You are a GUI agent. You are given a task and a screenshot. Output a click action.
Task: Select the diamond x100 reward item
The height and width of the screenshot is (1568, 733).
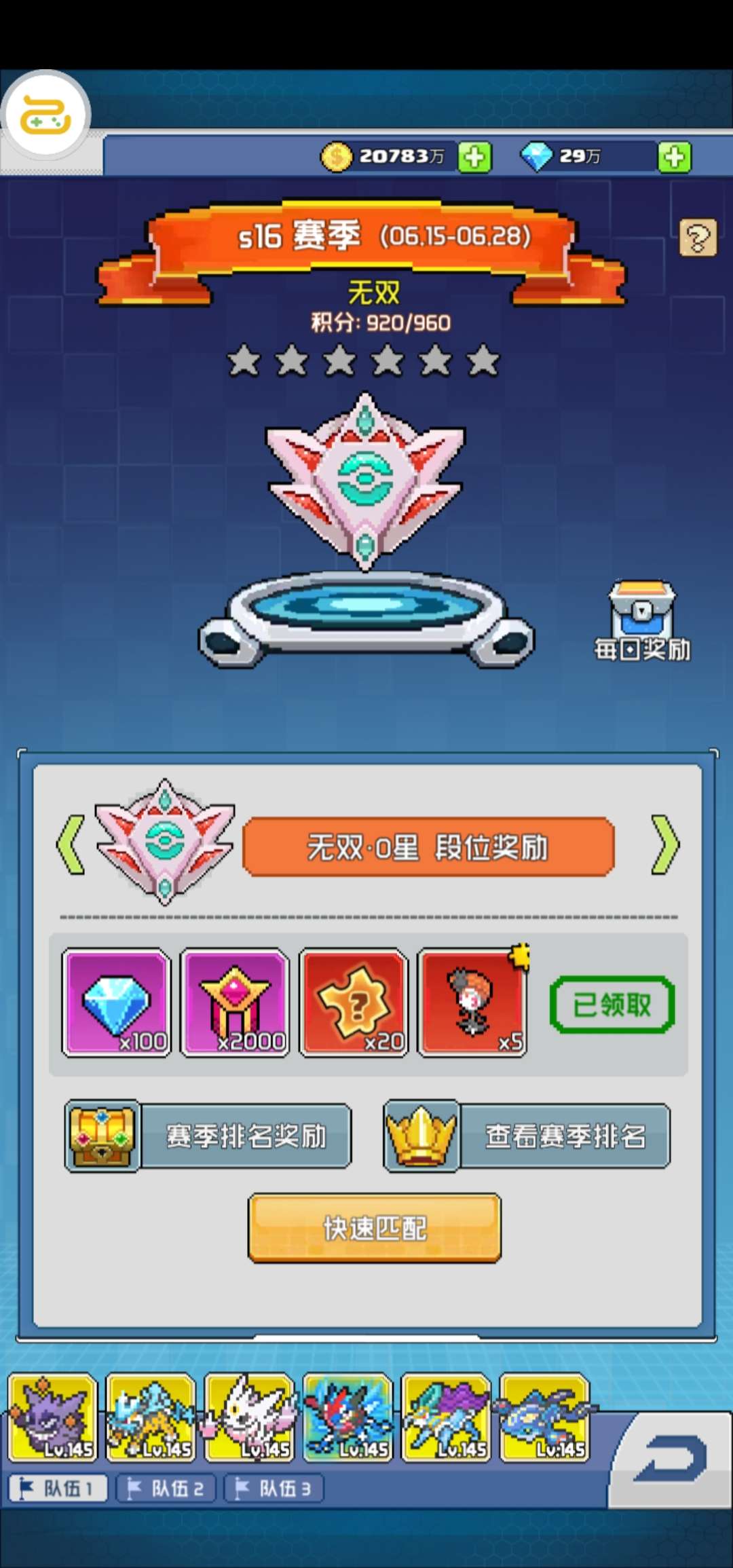[116, 1003]
